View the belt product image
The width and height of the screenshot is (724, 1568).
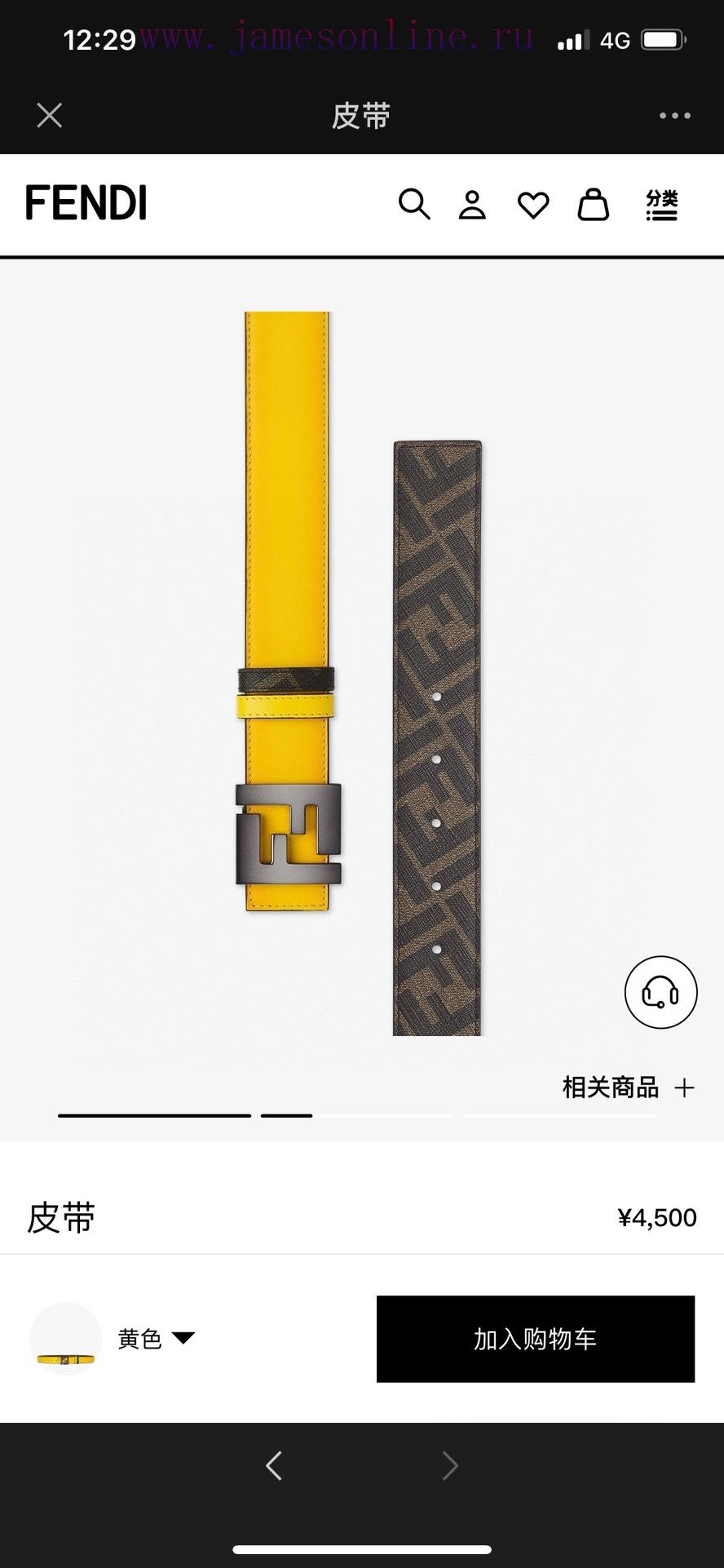pos(362,673)
